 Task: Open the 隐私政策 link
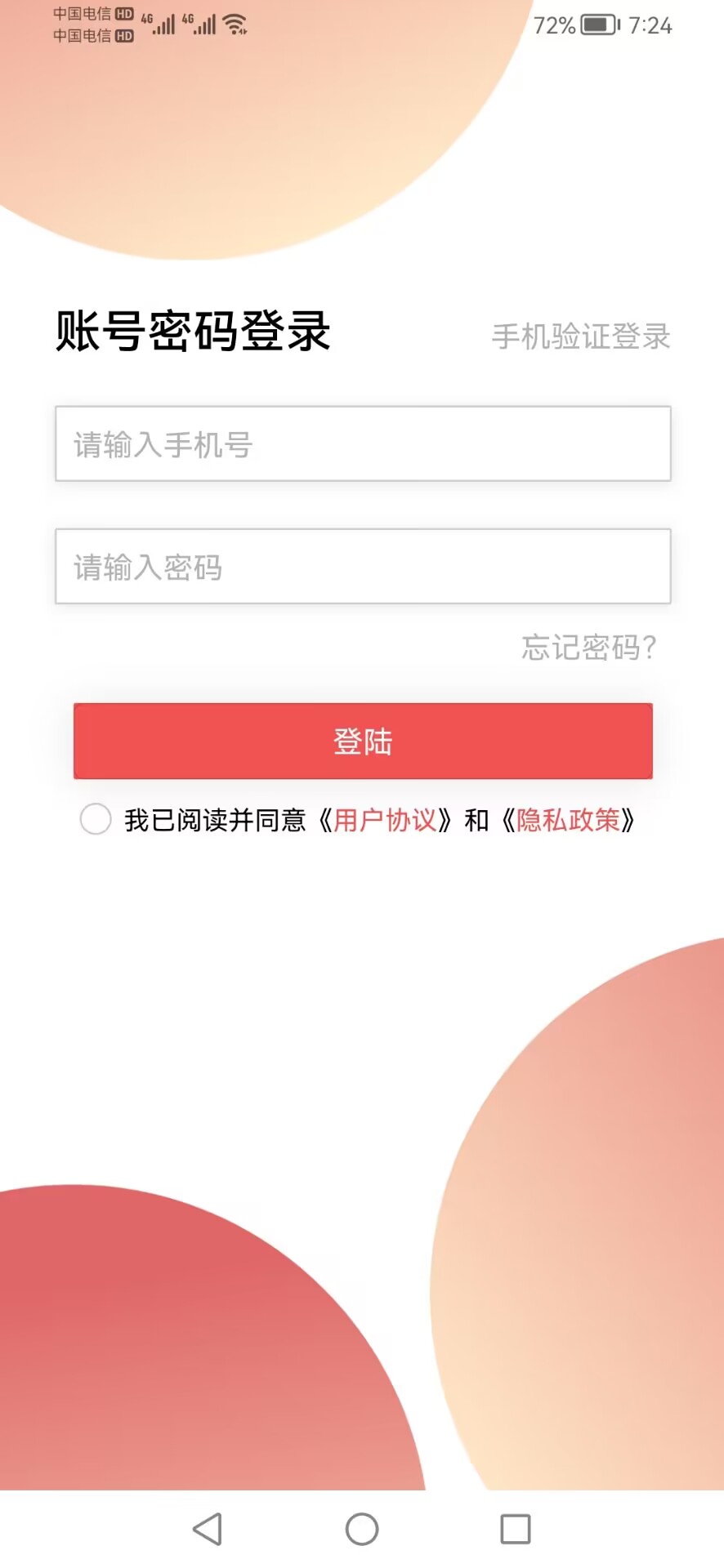click(568, 820)
